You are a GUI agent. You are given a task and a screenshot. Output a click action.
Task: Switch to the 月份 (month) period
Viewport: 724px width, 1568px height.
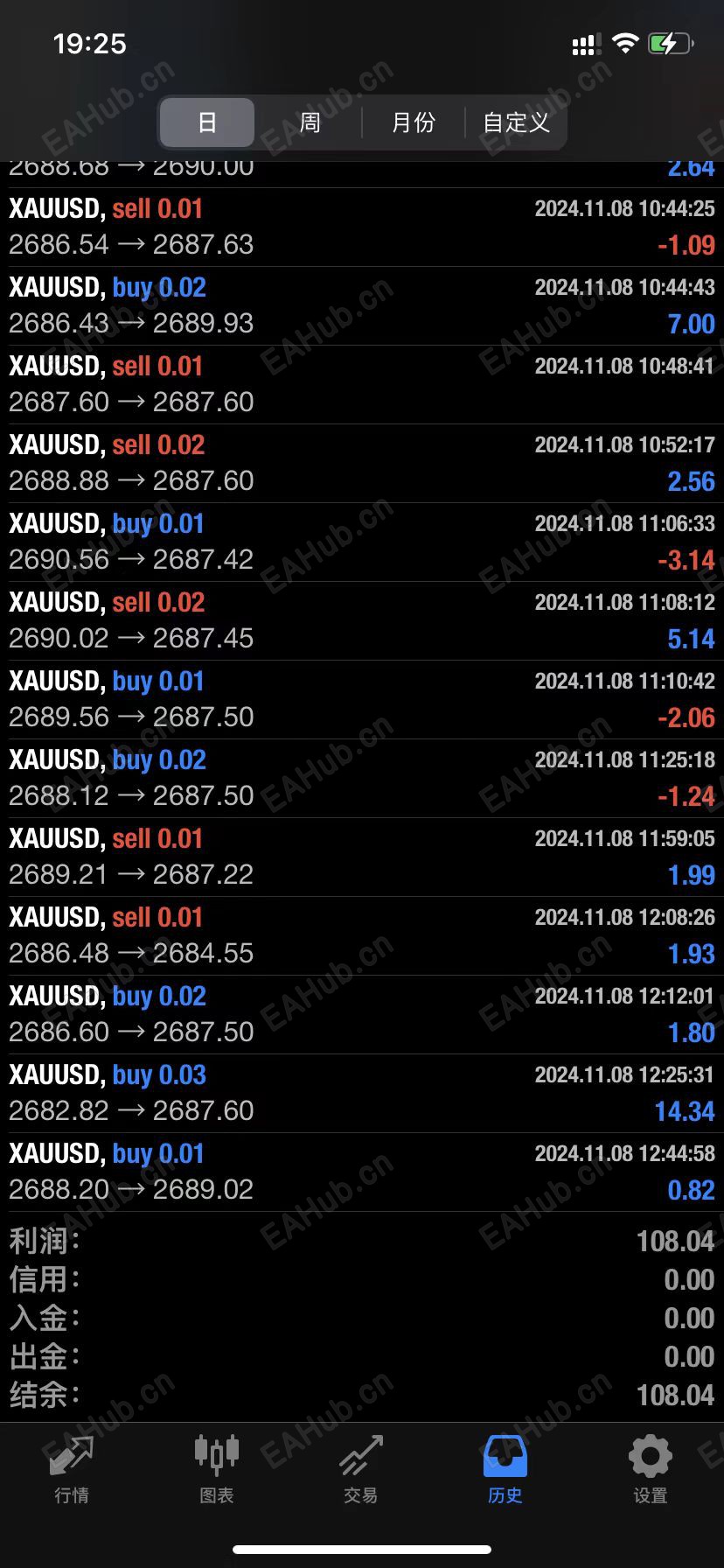point(413,122)
